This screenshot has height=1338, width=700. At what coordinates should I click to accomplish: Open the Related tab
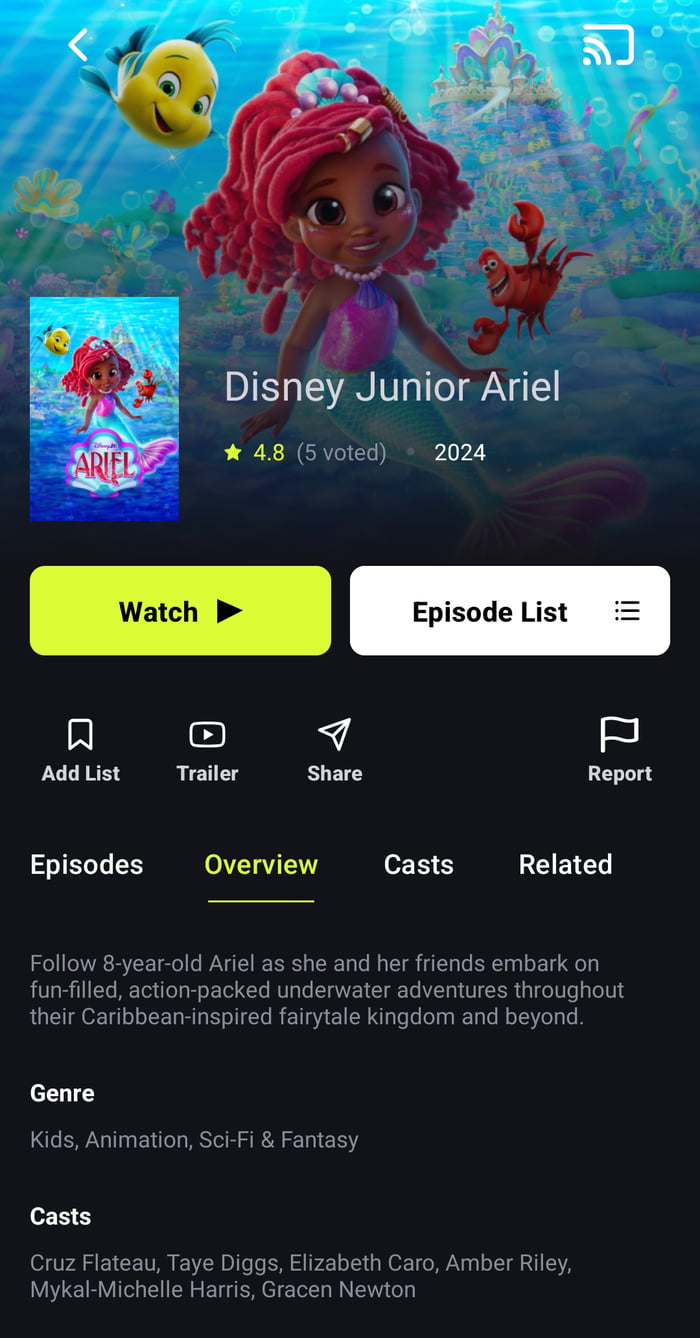click(565, 865)
